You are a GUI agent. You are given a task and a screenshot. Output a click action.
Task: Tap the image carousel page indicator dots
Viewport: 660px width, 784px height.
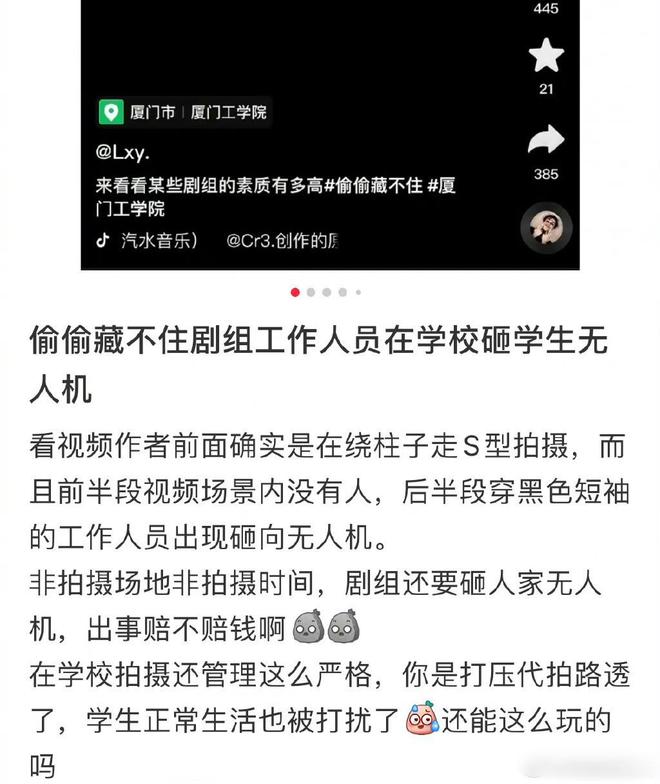pyautogui.click(x=327, y=292)
